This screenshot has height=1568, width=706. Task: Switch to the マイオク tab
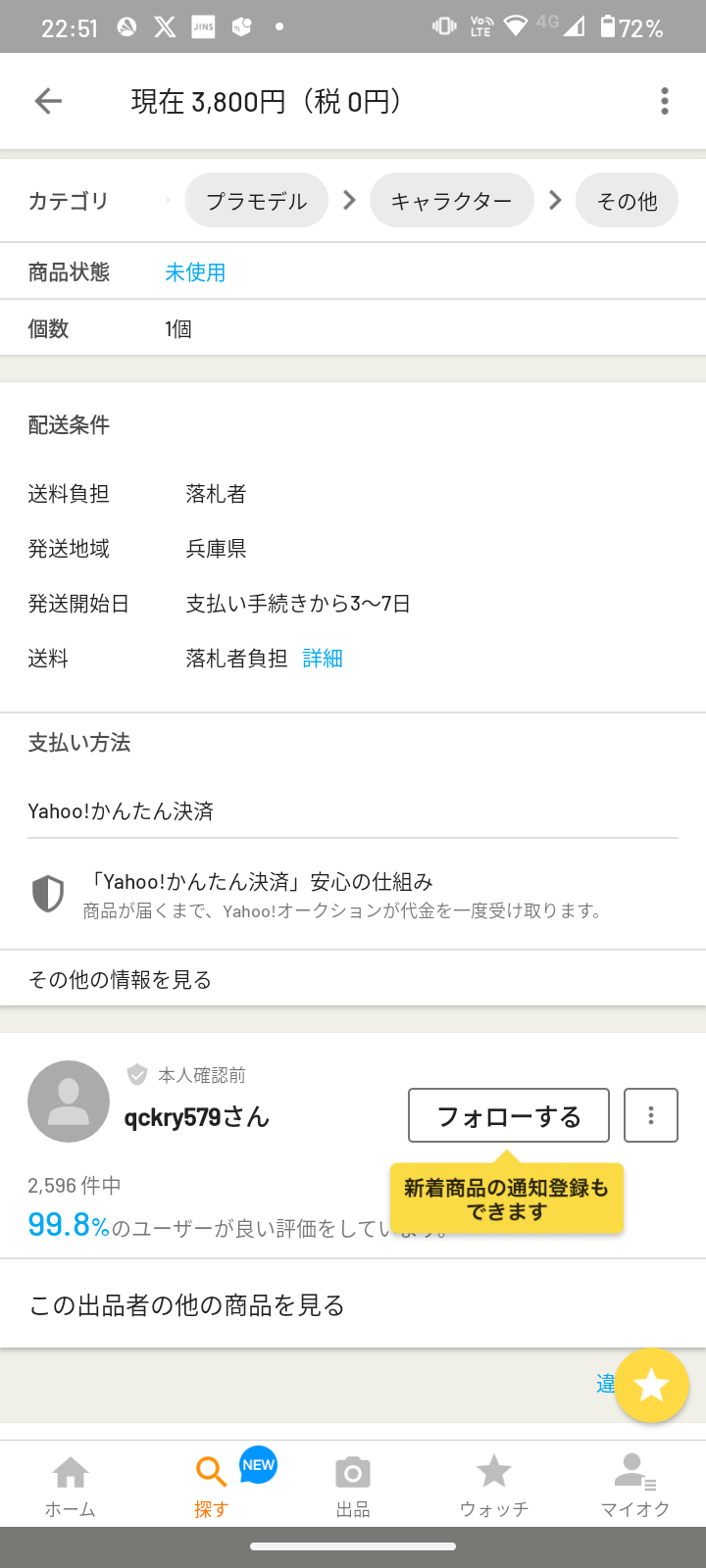tap(635, 1485)
